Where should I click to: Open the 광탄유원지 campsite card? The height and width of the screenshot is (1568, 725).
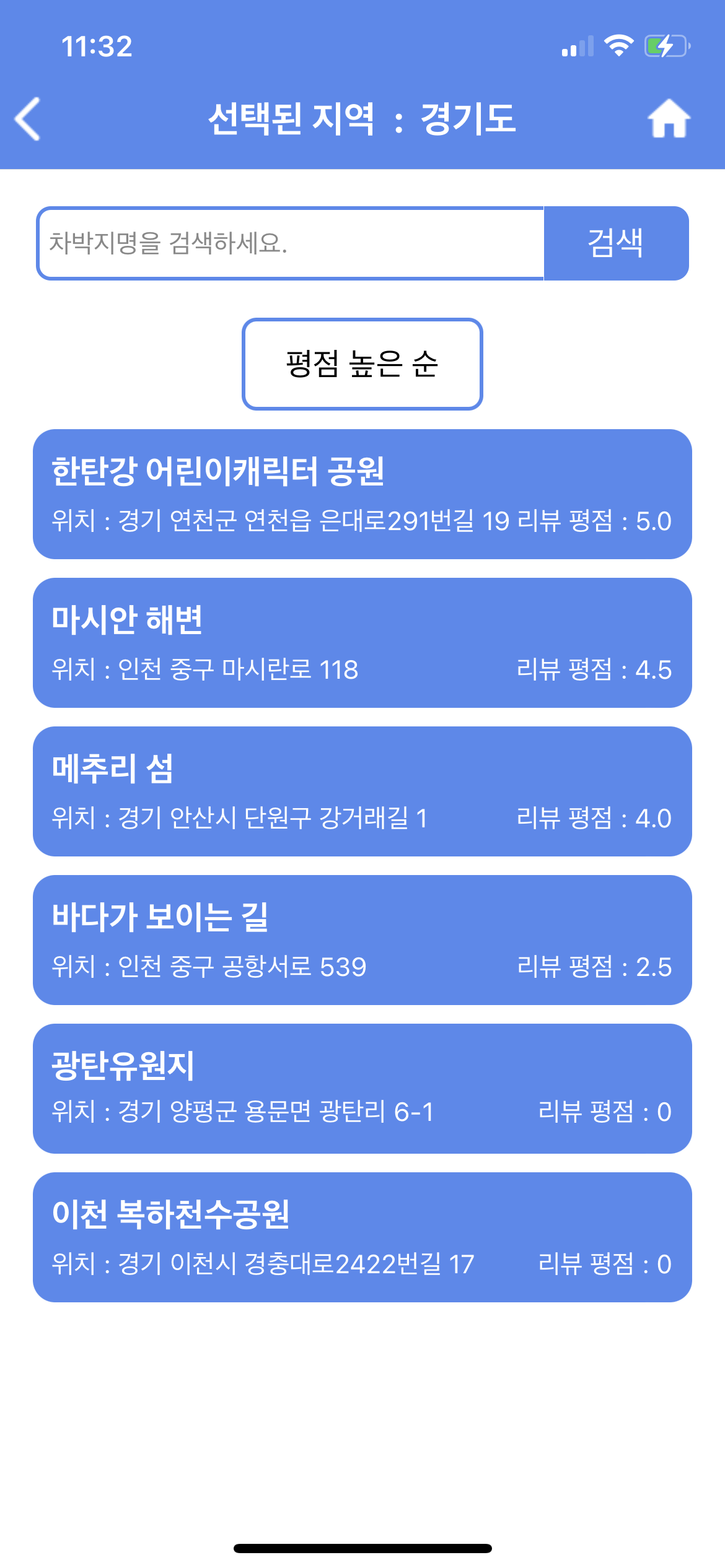click(x=362, y=1093)
